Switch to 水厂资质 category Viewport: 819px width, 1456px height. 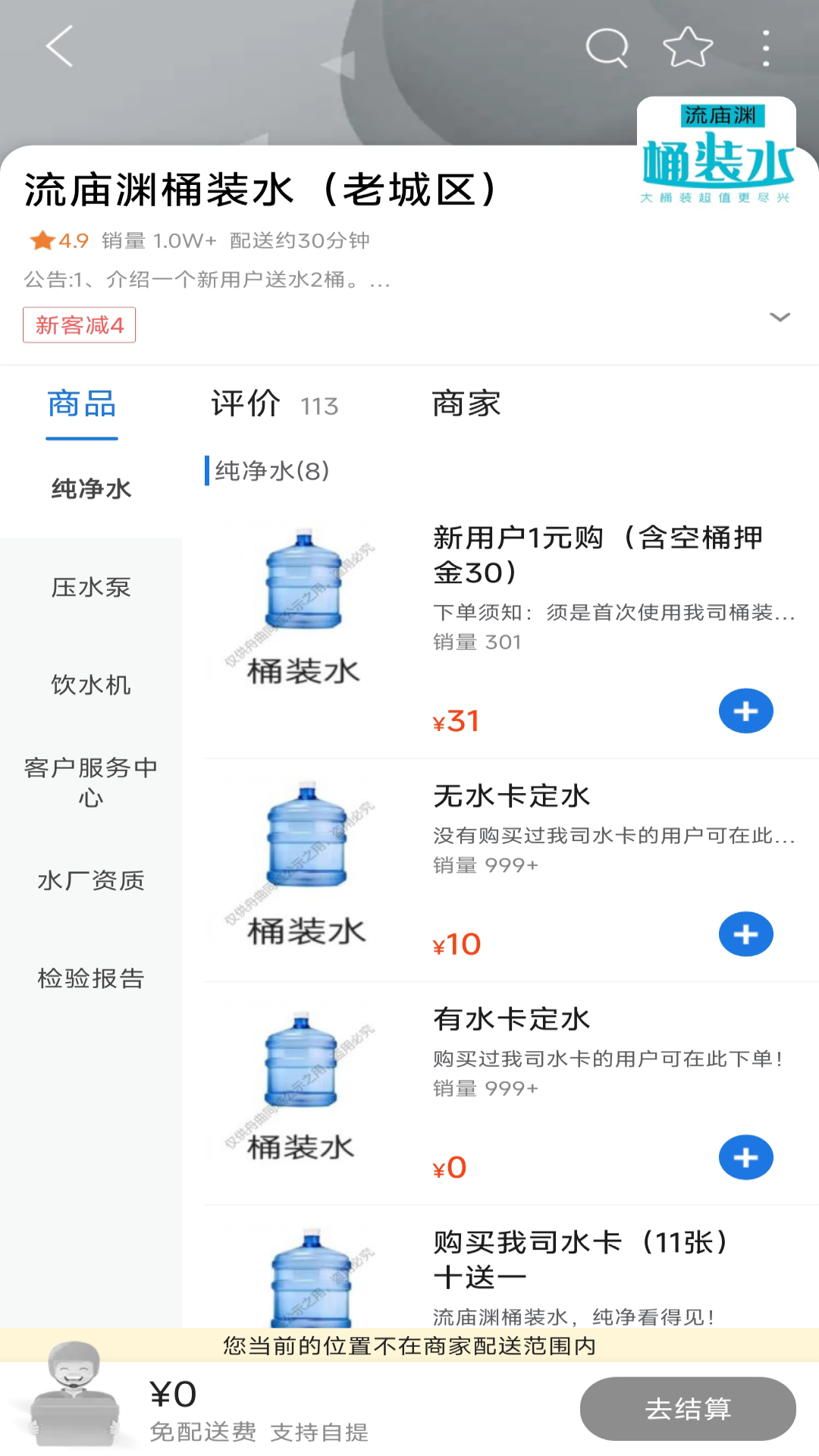(x=90, y=880)
